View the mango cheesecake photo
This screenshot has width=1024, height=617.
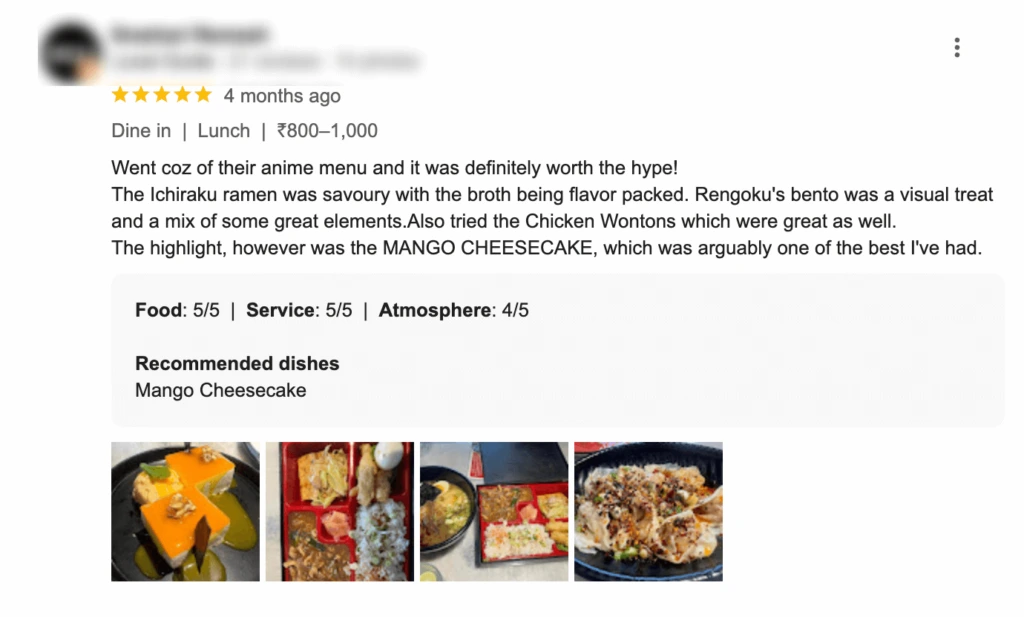tap(185, 511)
